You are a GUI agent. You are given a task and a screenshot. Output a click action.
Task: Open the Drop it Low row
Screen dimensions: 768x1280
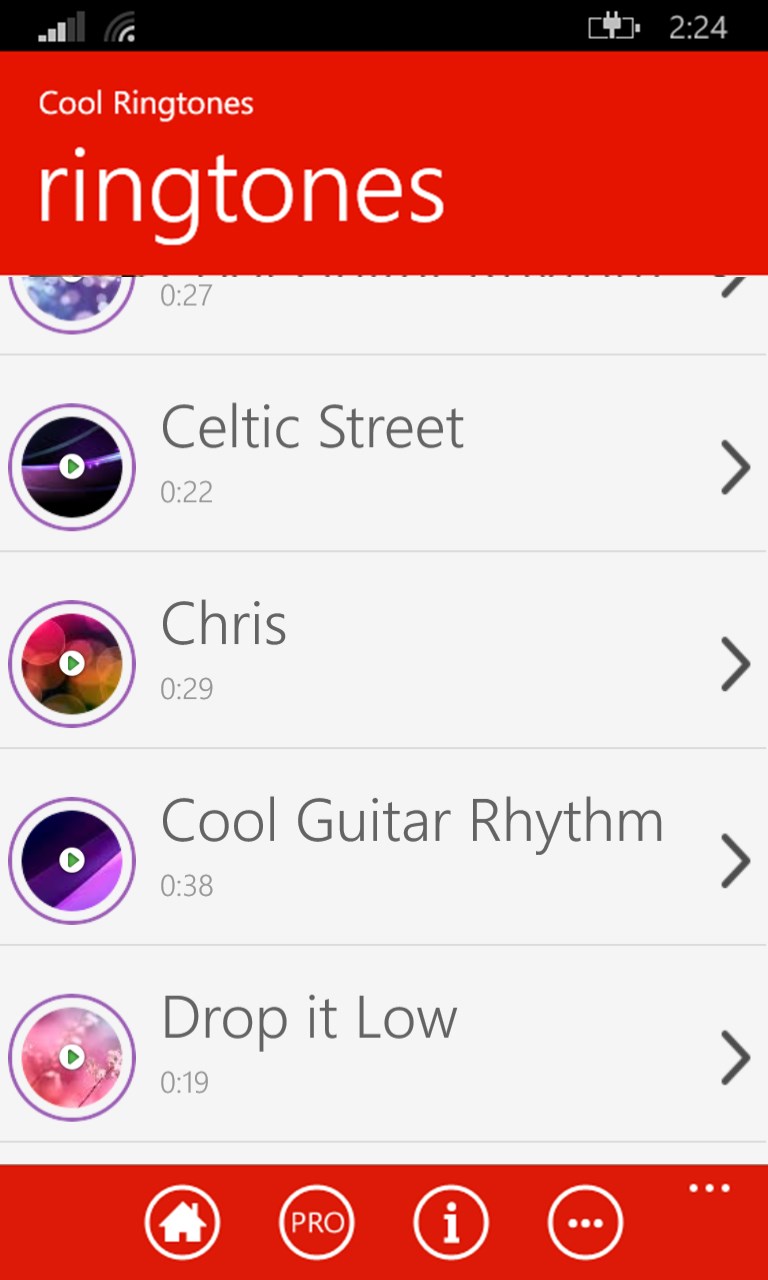[735, 1057]
